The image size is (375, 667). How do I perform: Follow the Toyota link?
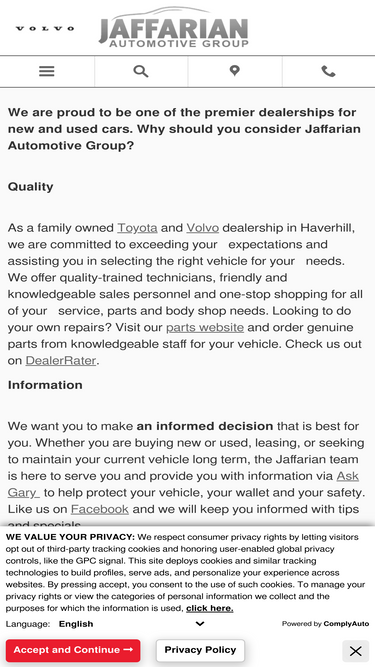(137, 228)
